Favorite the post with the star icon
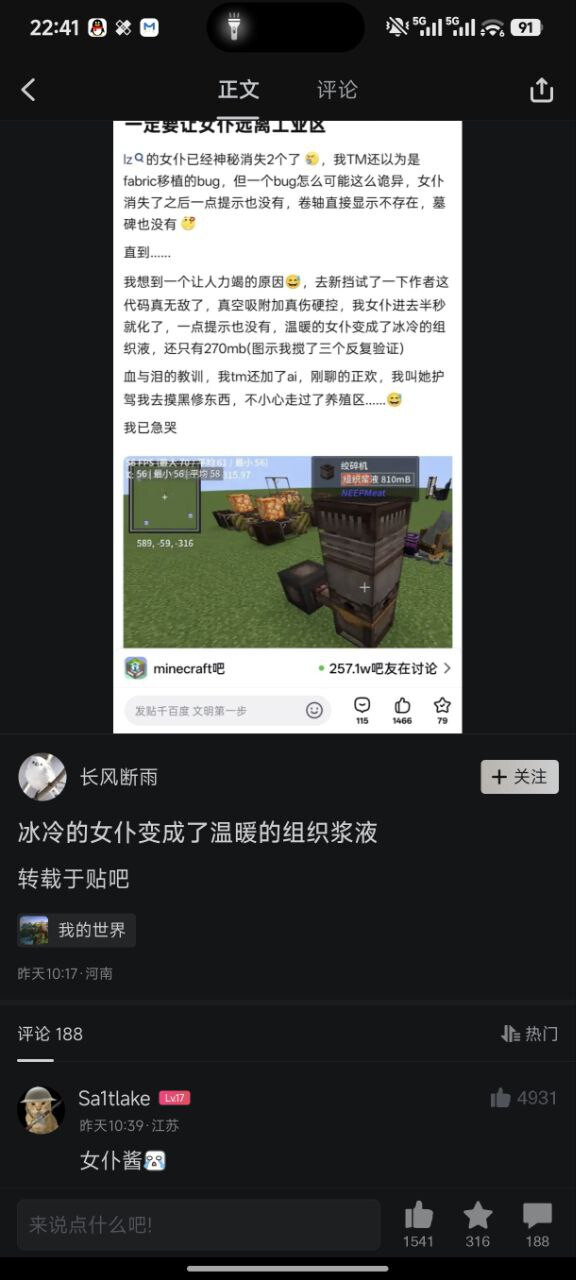The height and width of the screenshot is (1280, 576). (x=478, y=1225)
